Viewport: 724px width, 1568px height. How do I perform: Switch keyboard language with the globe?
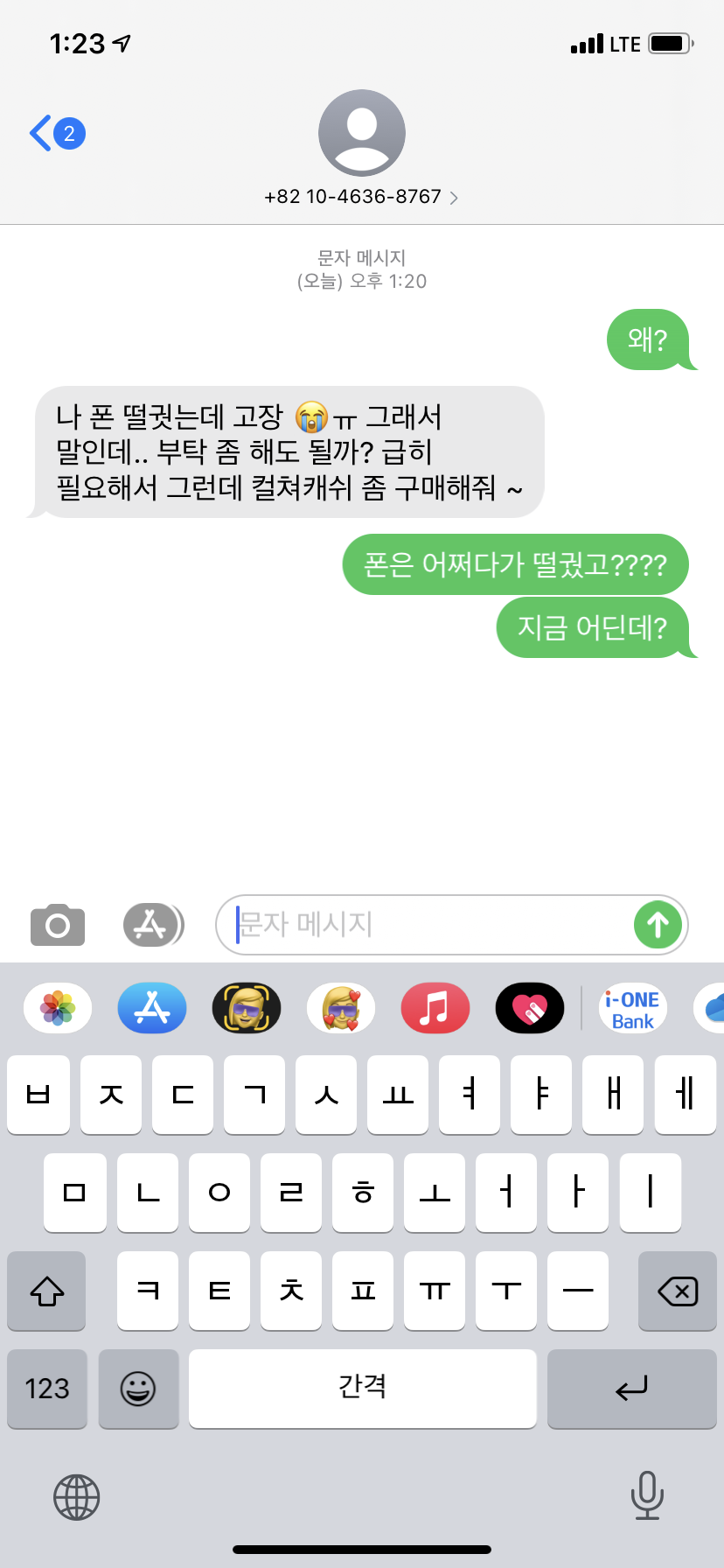[x=77, y=1497]
